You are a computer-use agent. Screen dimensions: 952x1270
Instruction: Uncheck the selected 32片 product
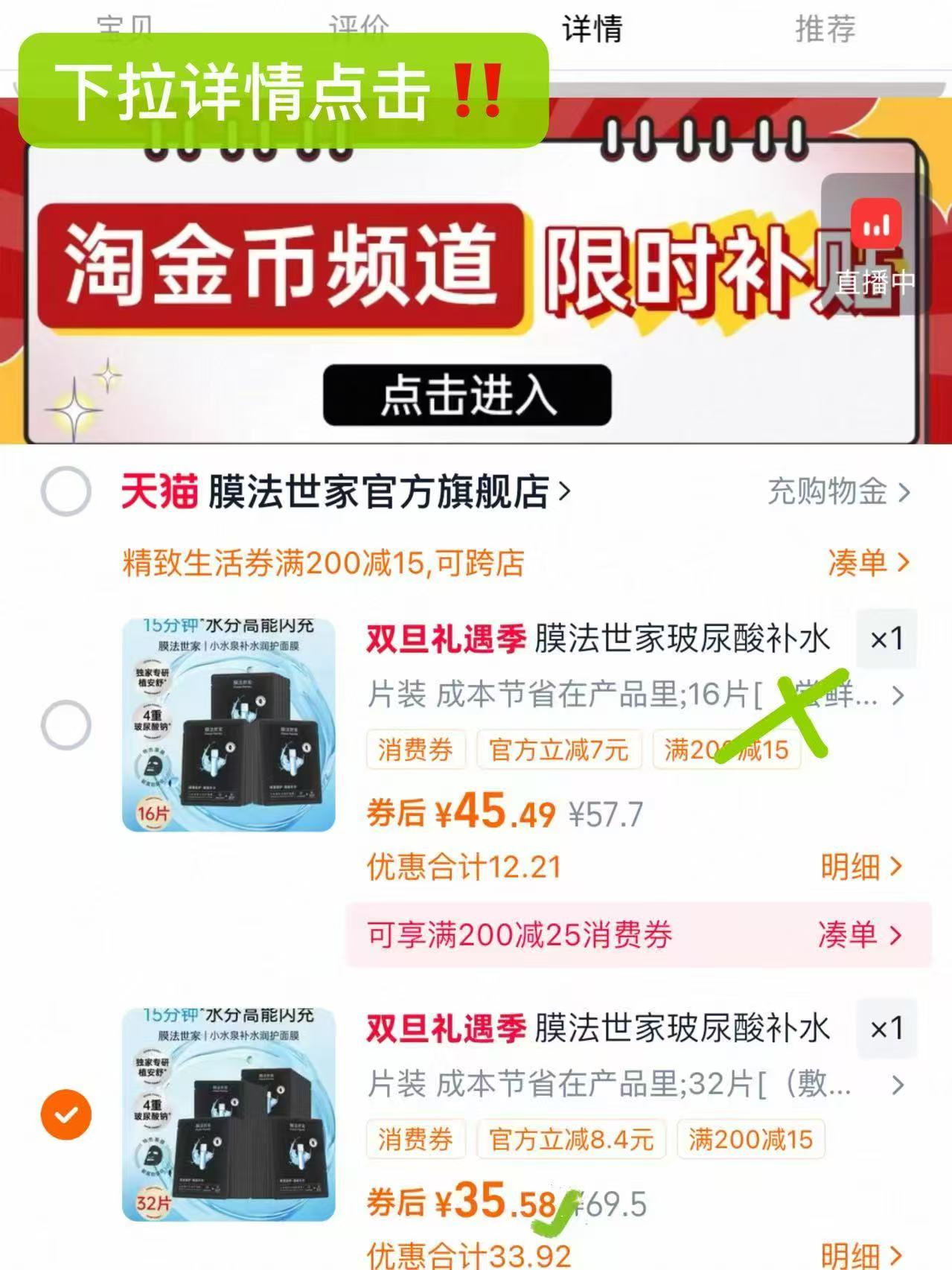coord(66,1114)
